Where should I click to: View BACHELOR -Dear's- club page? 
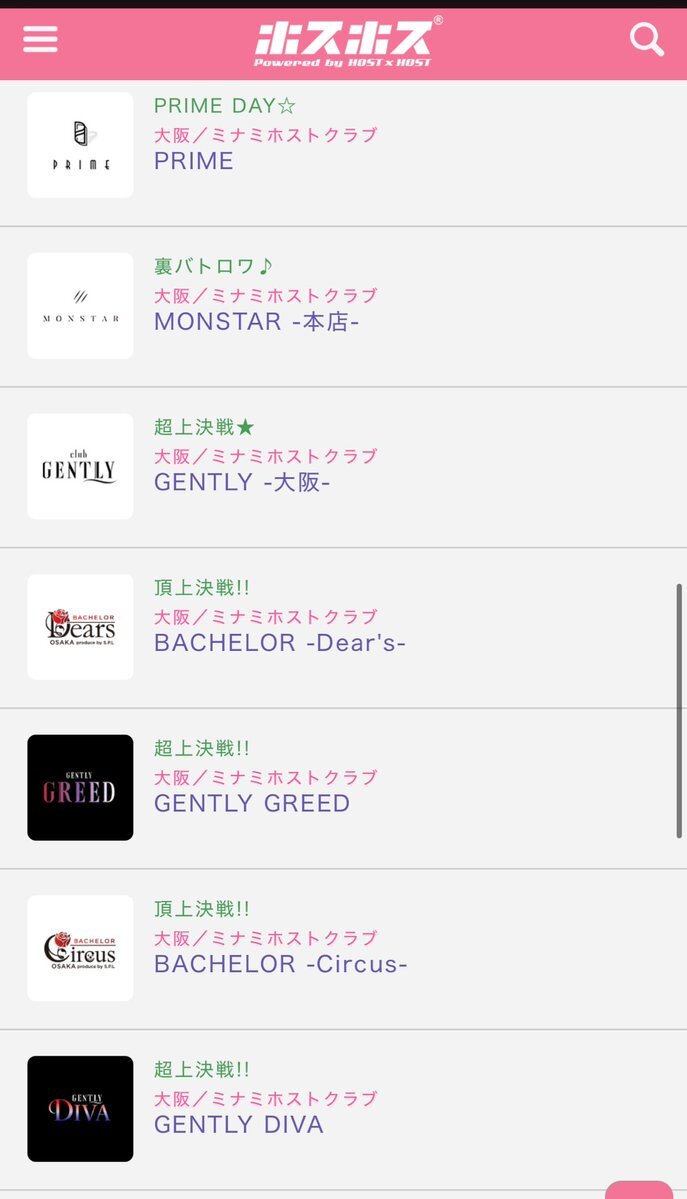pyautogui.click(x=344, y=628)
